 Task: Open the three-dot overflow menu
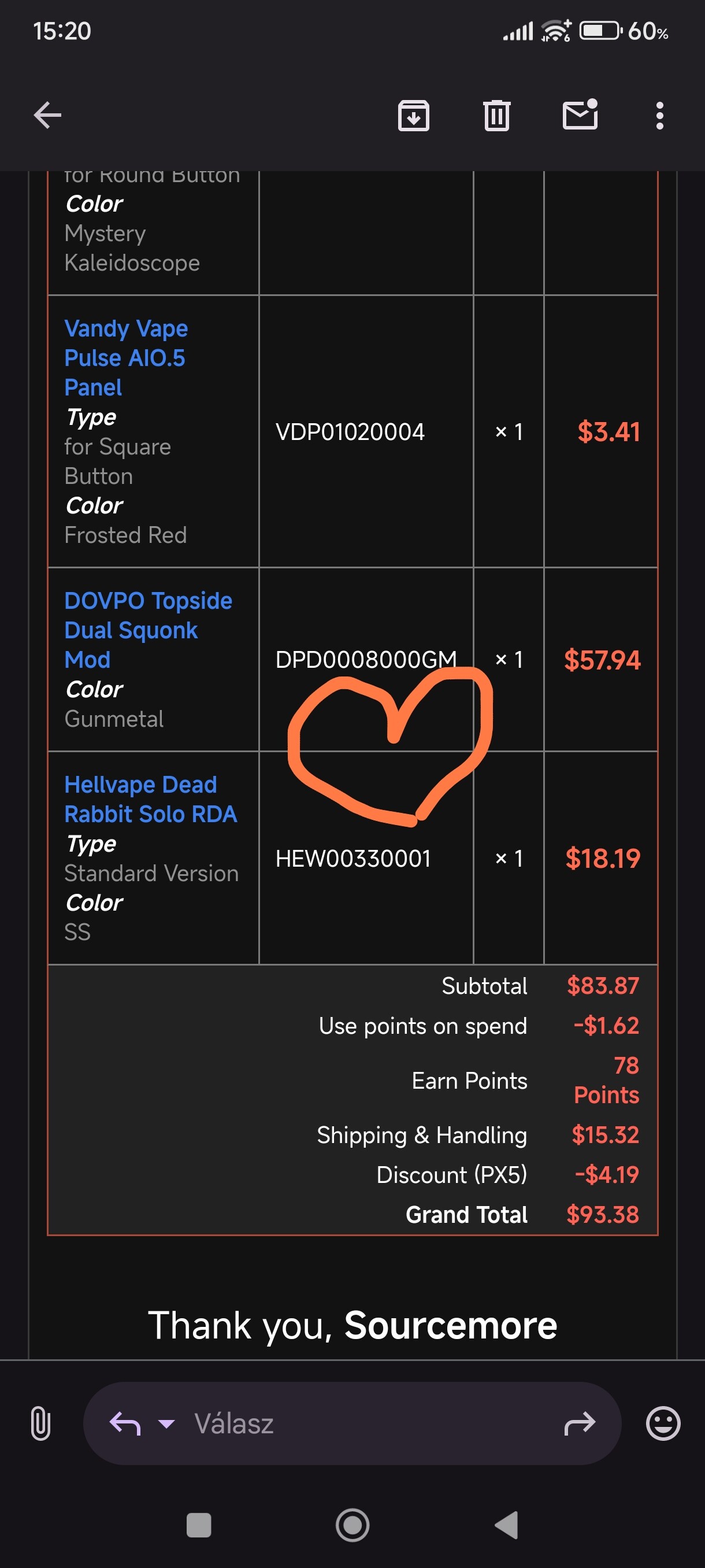click(x=659, y=116)
